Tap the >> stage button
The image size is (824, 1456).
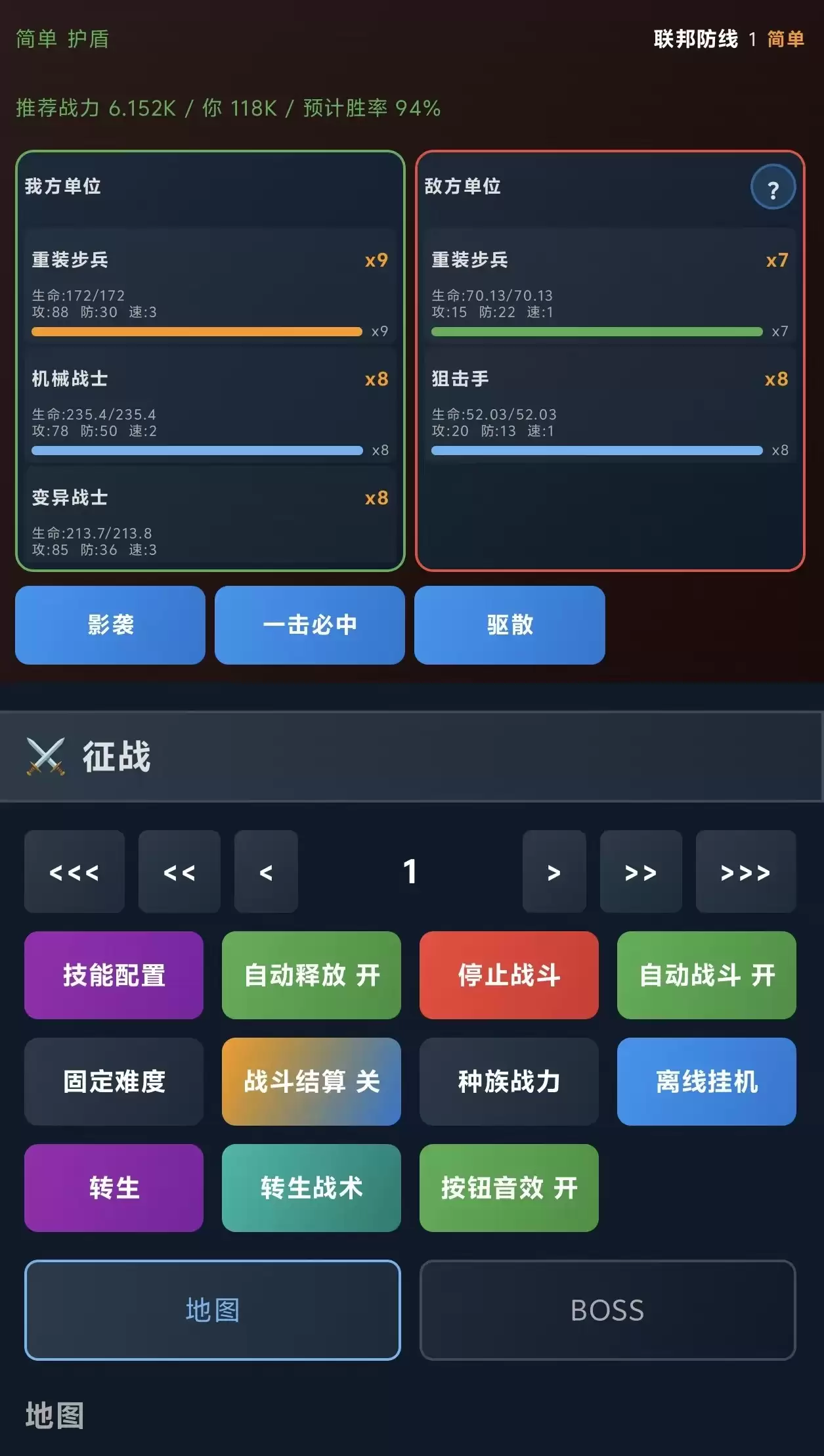(641, 871)
